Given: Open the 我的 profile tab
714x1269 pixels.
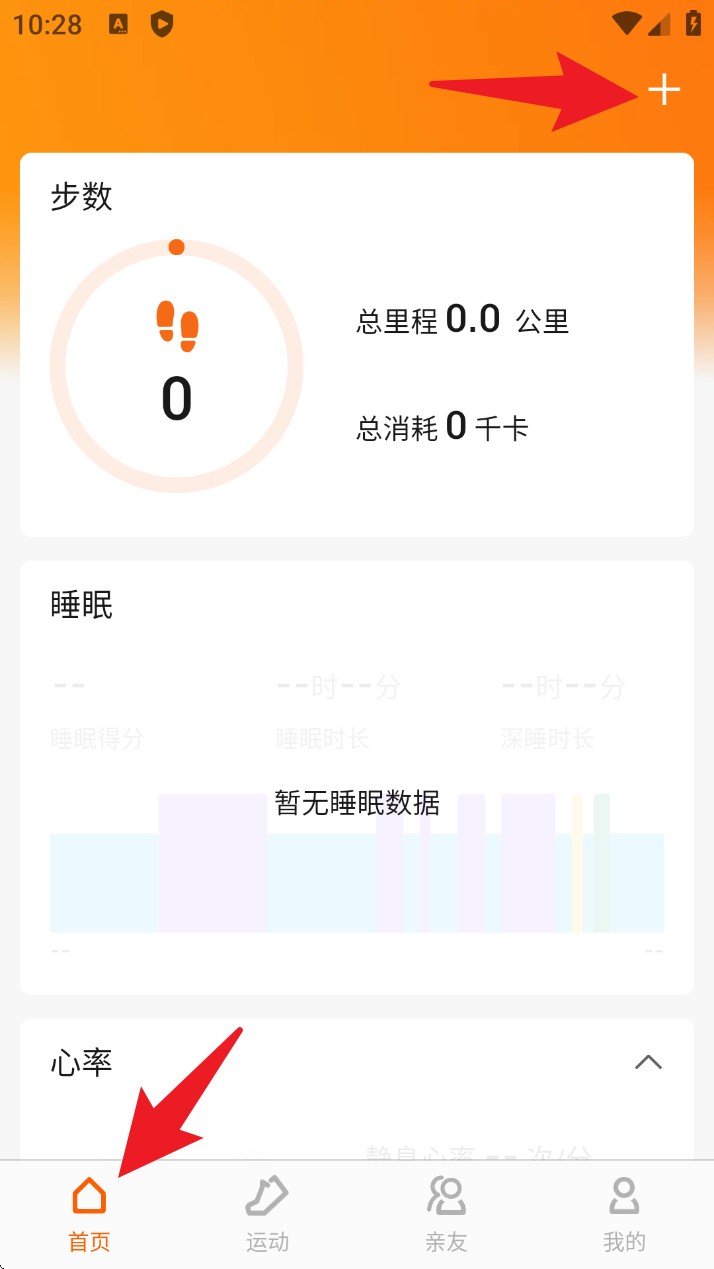Looking at the screenshot, I should 624,1214.
